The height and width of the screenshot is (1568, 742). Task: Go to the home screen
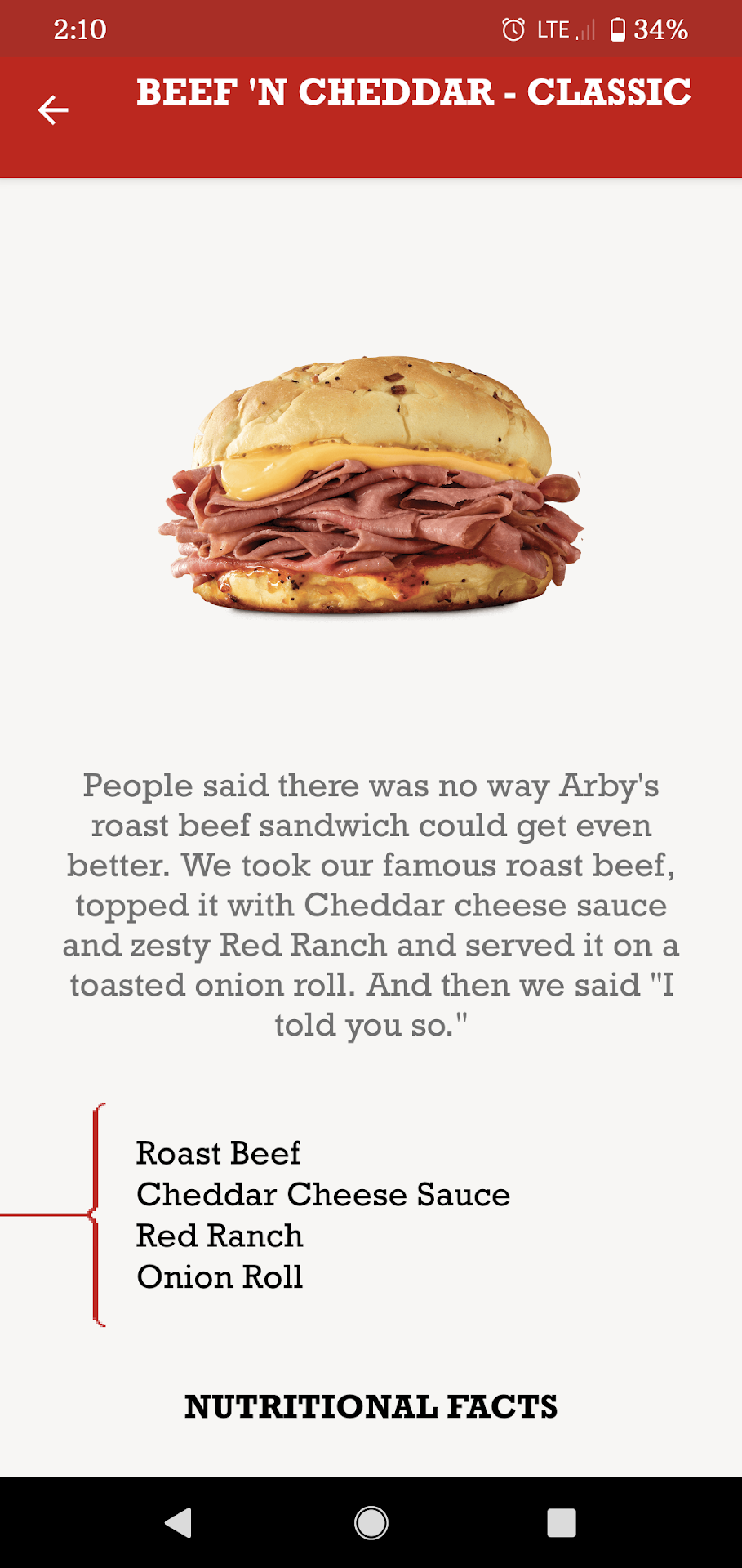(x=371, y=1522)
